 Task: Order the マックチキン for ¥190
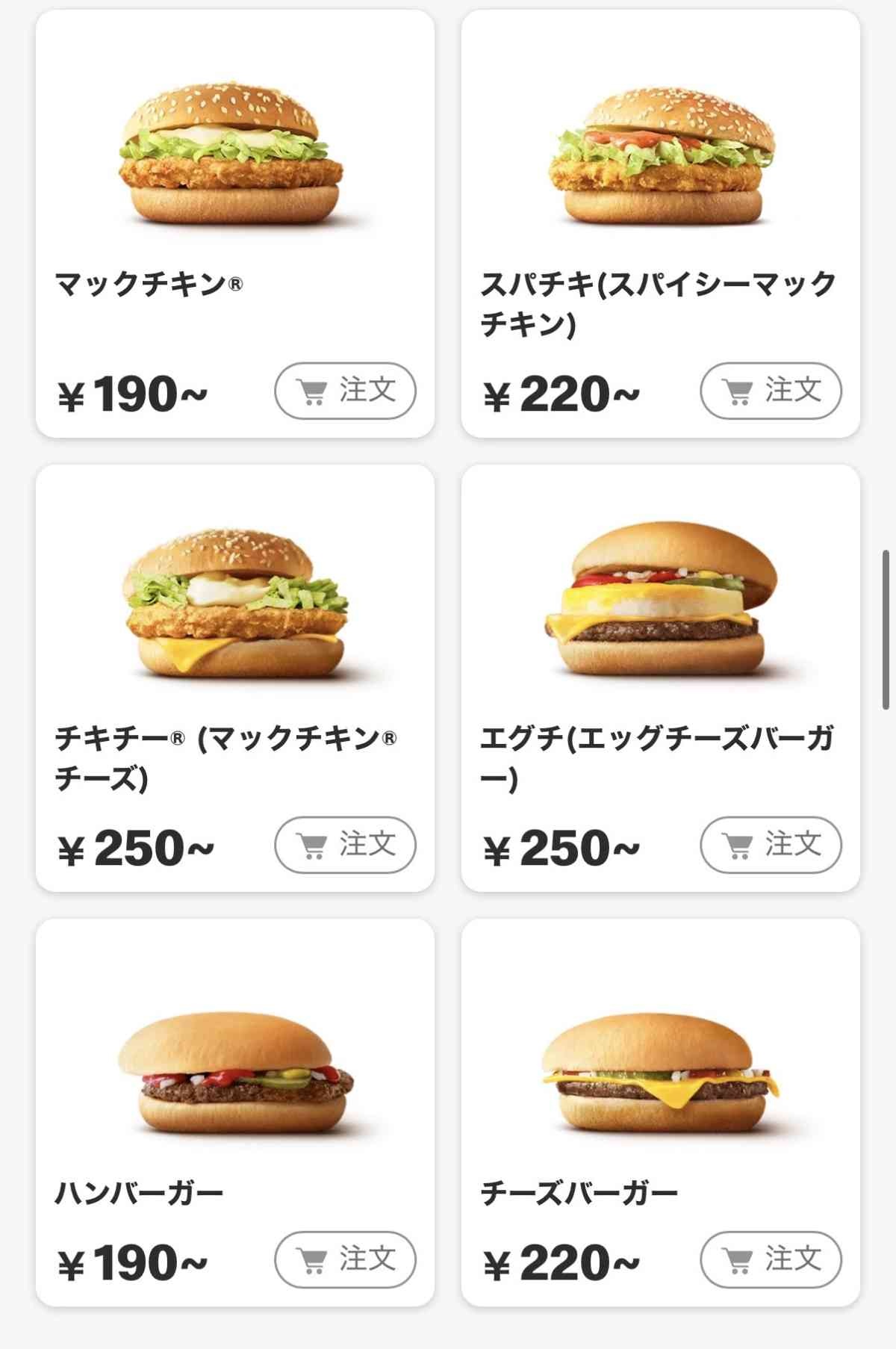[345, 391]
